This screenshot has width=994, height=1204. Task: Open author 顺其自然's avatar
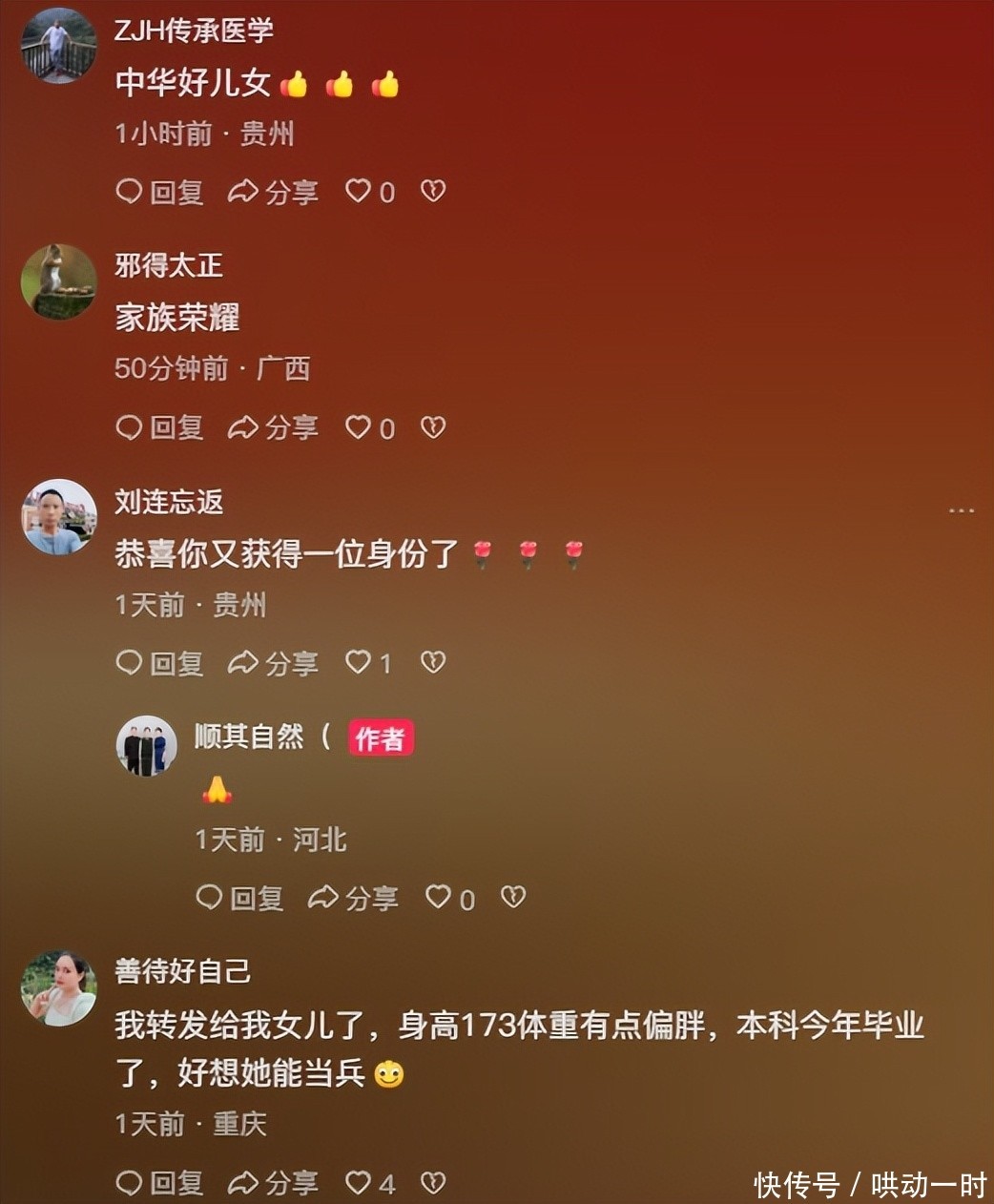click(146, 745)
